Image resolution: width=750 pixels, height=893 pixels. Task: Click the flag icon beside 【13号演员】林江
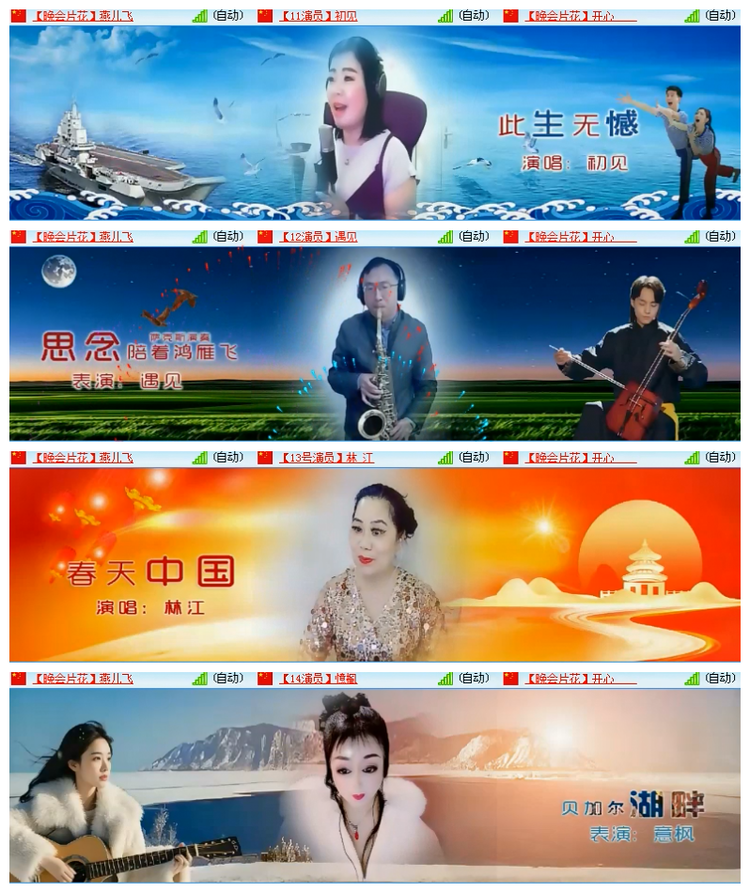pos(264,456)
